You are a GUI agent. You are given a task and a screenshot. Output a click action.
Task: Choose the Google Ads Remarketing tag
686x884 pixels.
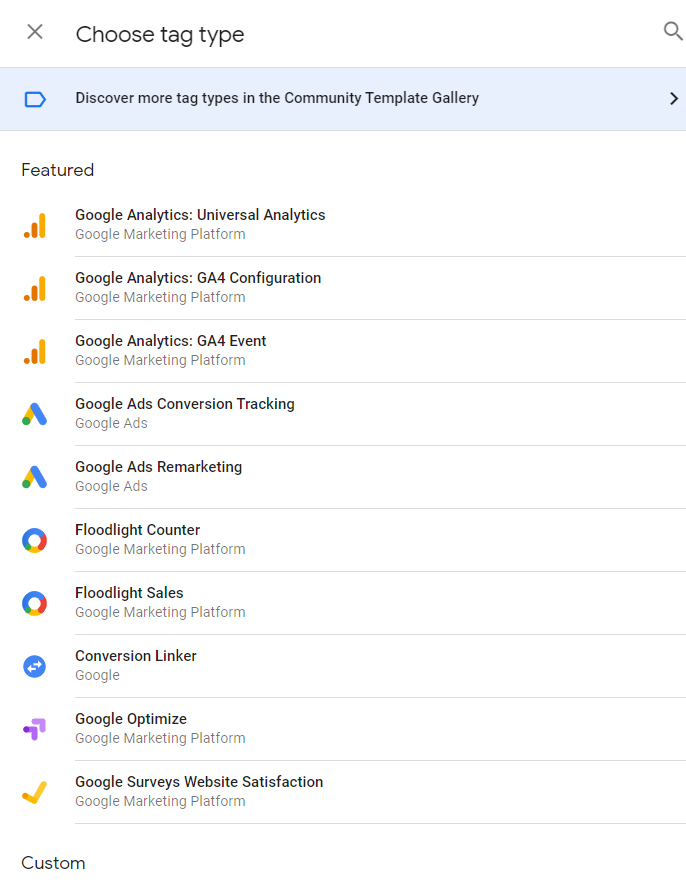pos(159,476)
